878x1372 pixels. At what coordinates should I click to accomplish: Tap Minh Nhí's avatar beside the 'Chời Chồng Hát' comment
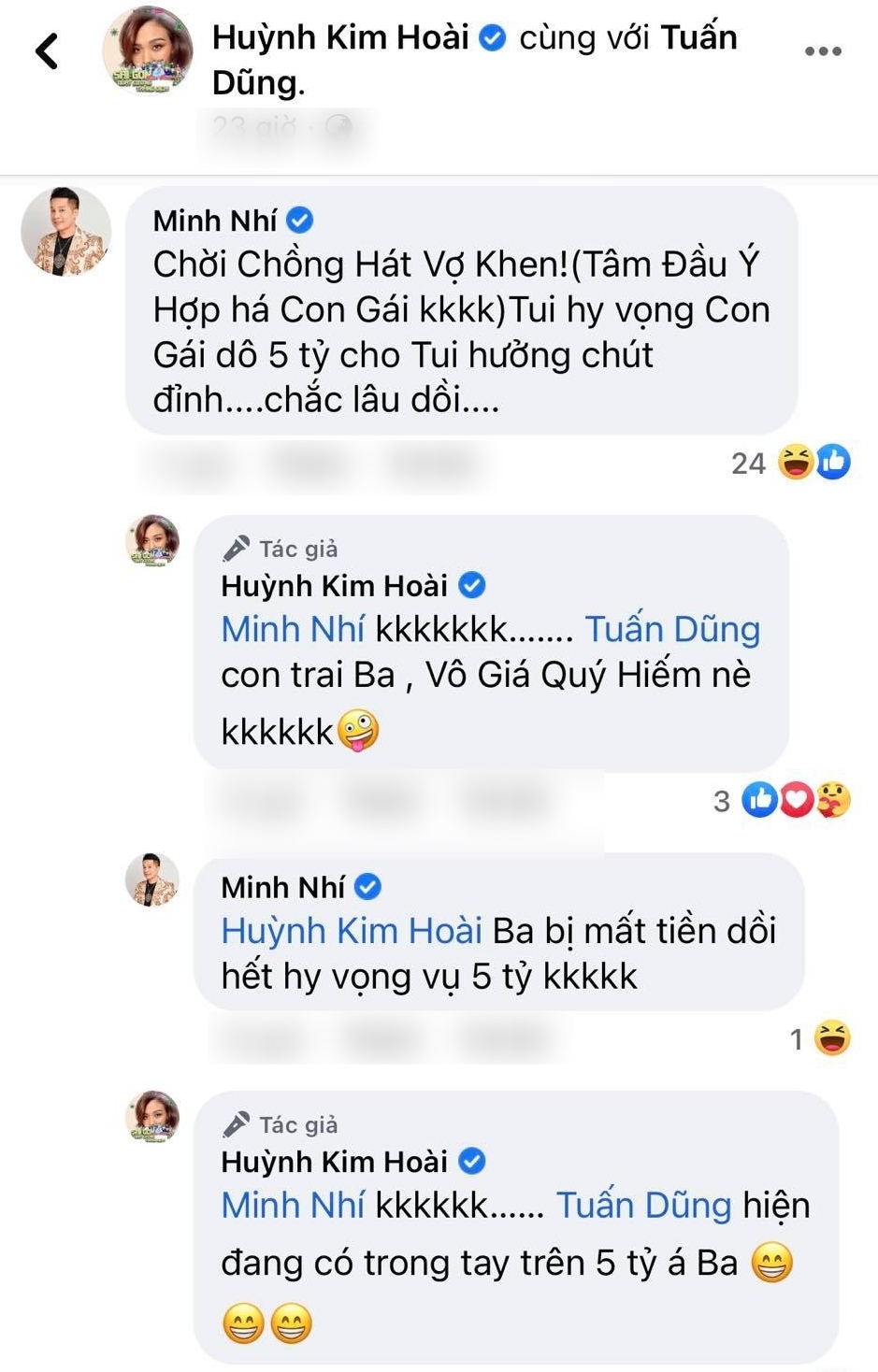click(66, 231)
